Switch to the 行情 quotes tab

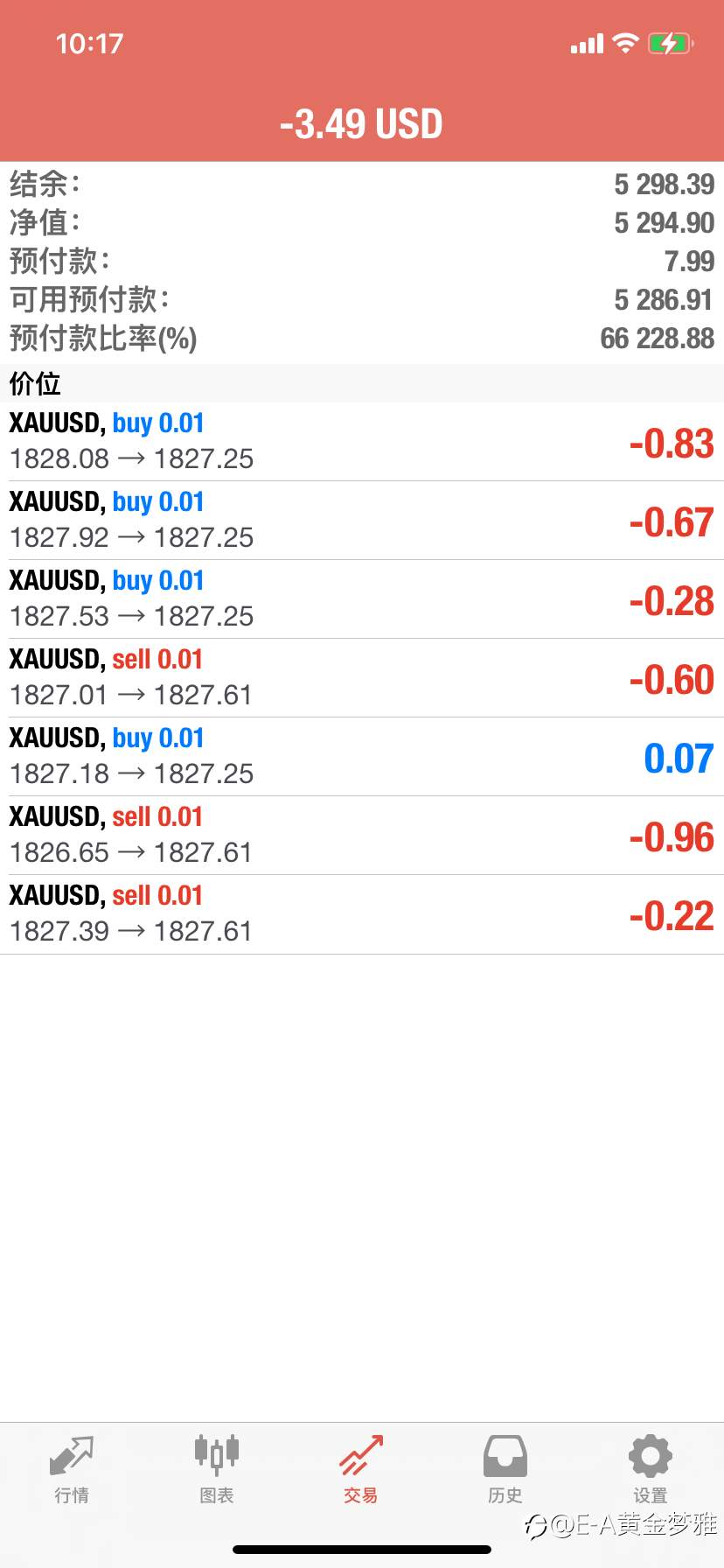pyautogui.click(x=72, y=1470)
